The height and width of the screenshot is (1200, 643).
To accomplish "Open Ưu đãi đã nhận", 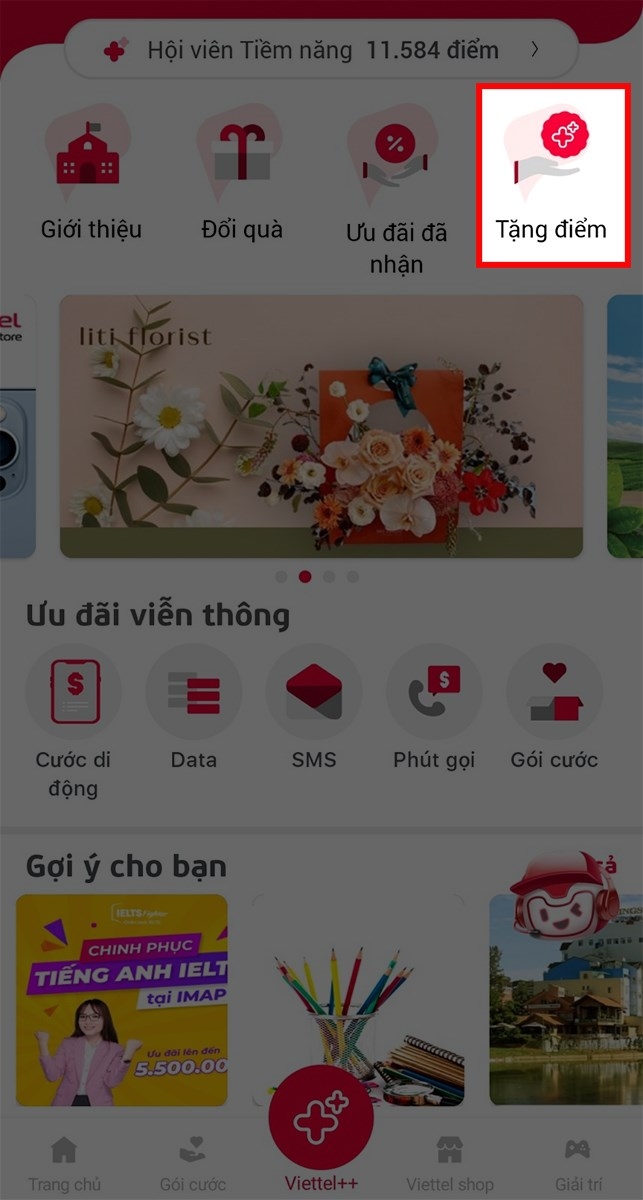I will 396,190.
